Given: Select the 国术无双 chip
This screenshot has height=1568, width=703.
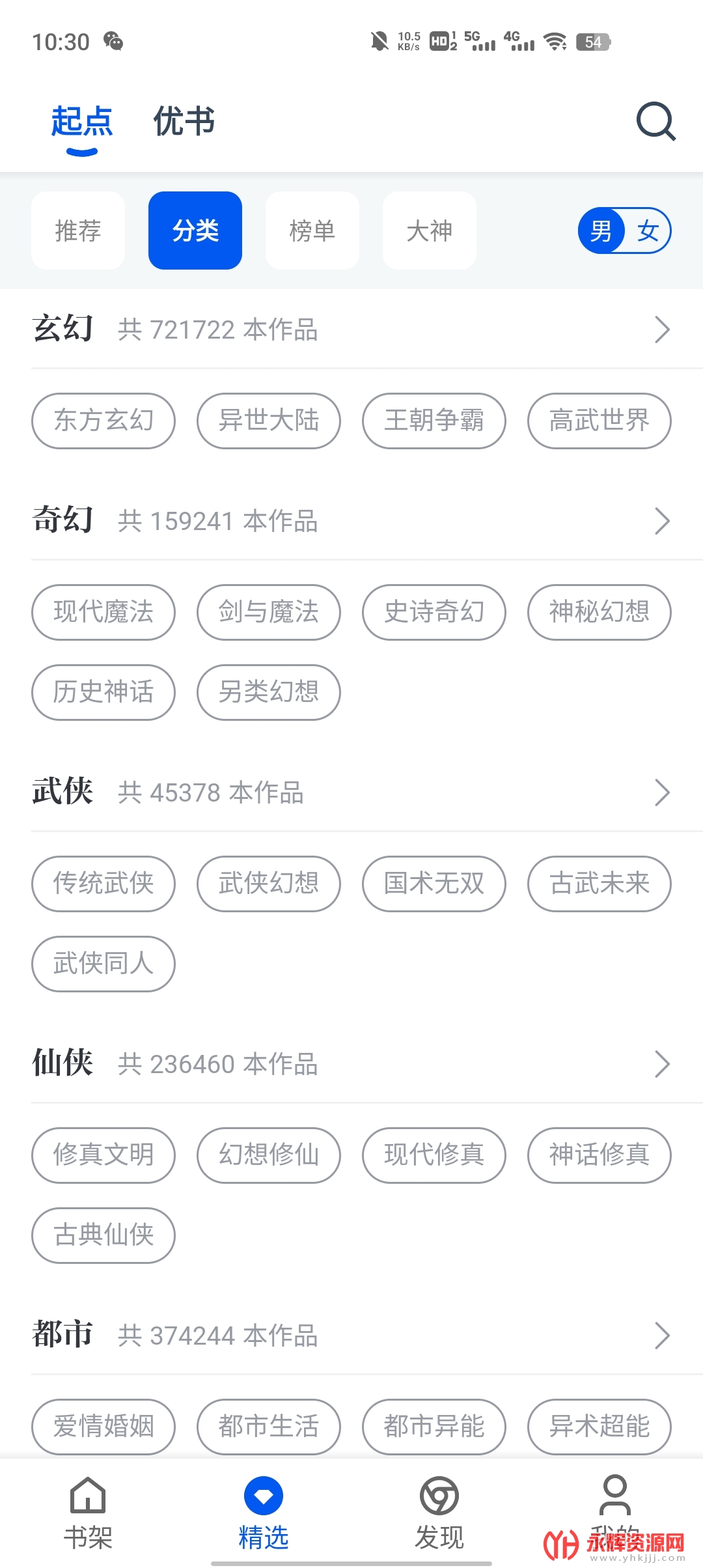Looking at the screenshot, I should click(434, 884).
